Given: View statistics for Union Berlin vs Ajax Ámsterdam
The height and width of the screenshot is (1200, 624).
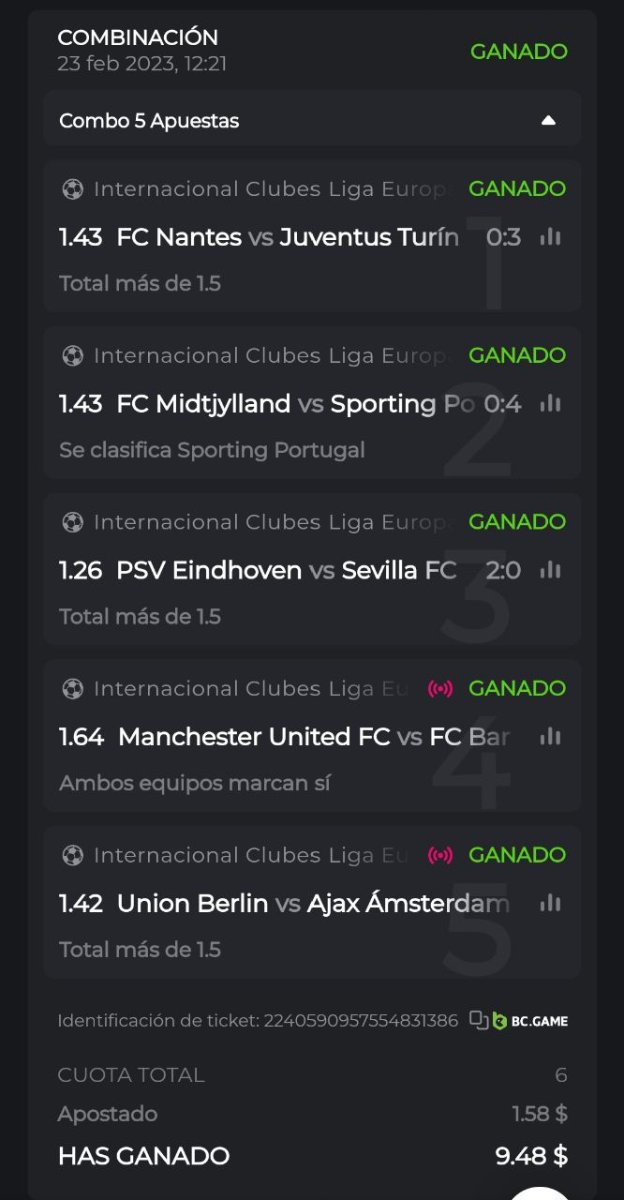Looking at the screenshot, I should coord(550,903).
